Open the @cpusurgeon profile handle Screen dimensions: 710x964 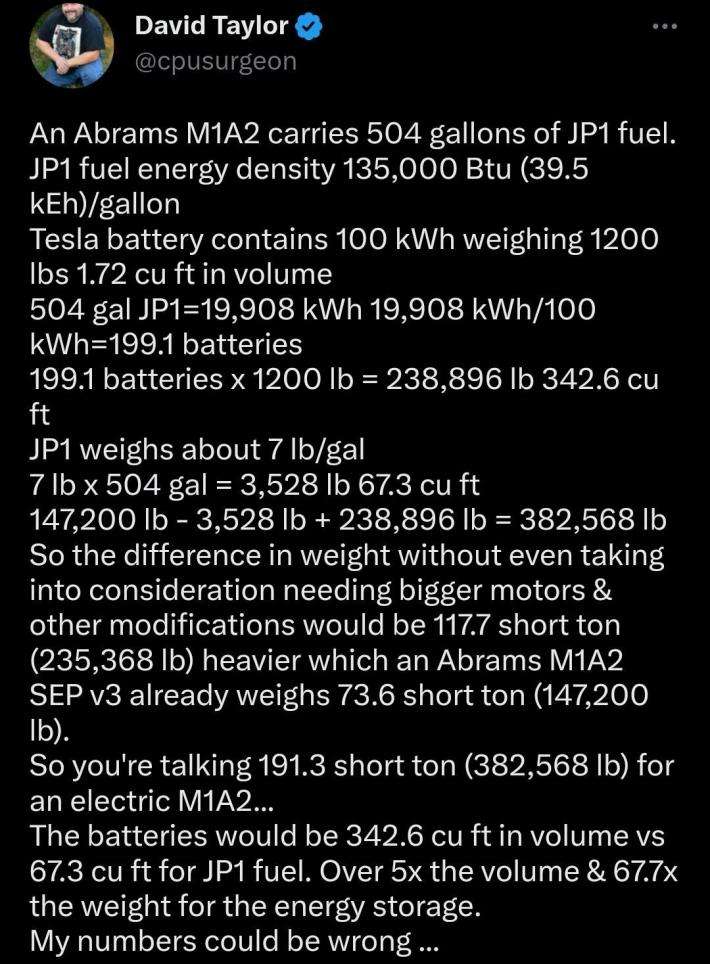click(215, 61)
